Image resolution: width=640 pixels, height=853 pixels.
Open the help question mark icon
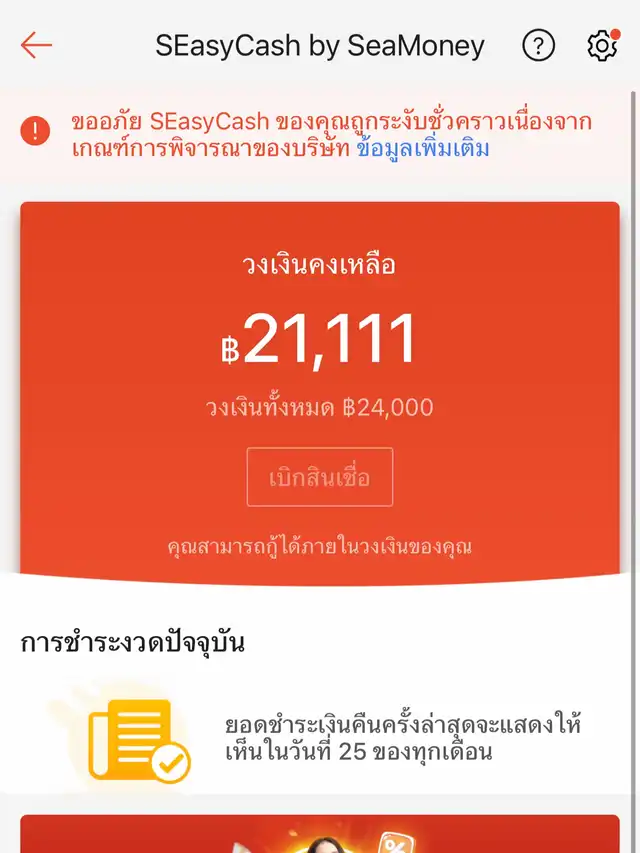click(x=538, y=45)
